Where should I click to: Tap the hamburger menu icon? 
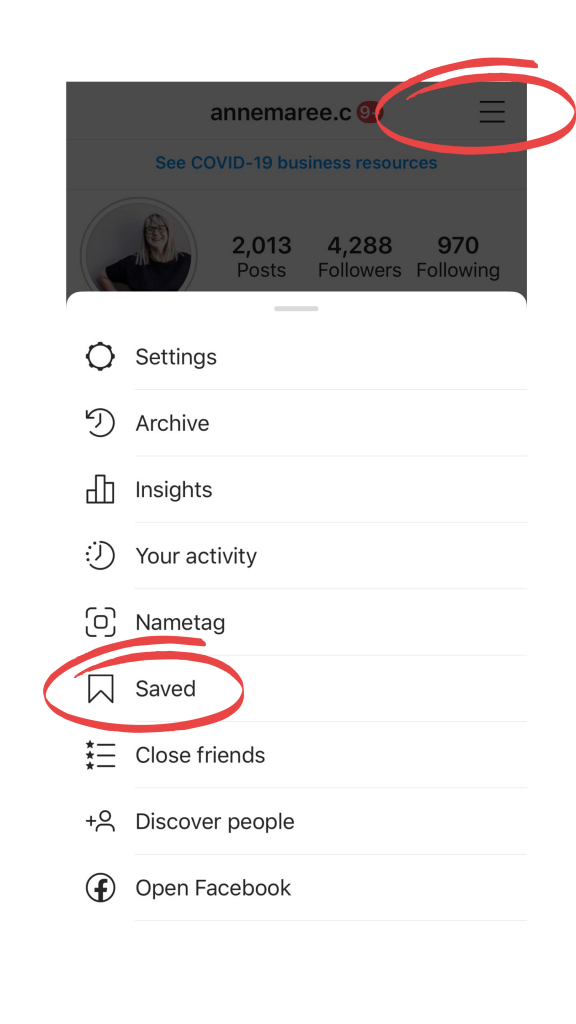click(x=492, y=112)
